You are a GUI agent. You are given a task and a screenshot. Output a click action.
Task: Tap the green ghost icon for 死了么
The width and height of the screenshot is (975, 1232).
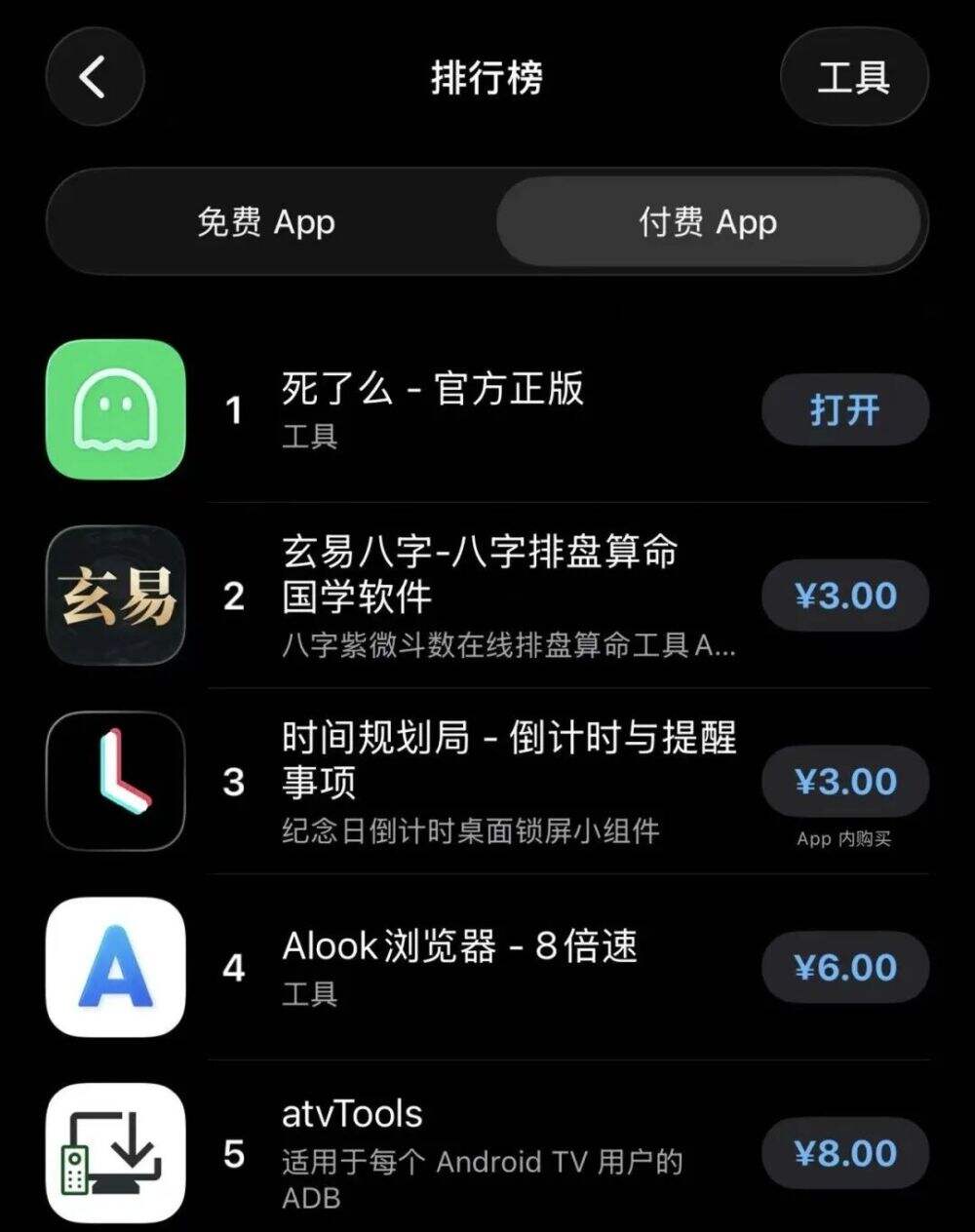point(114,410)
